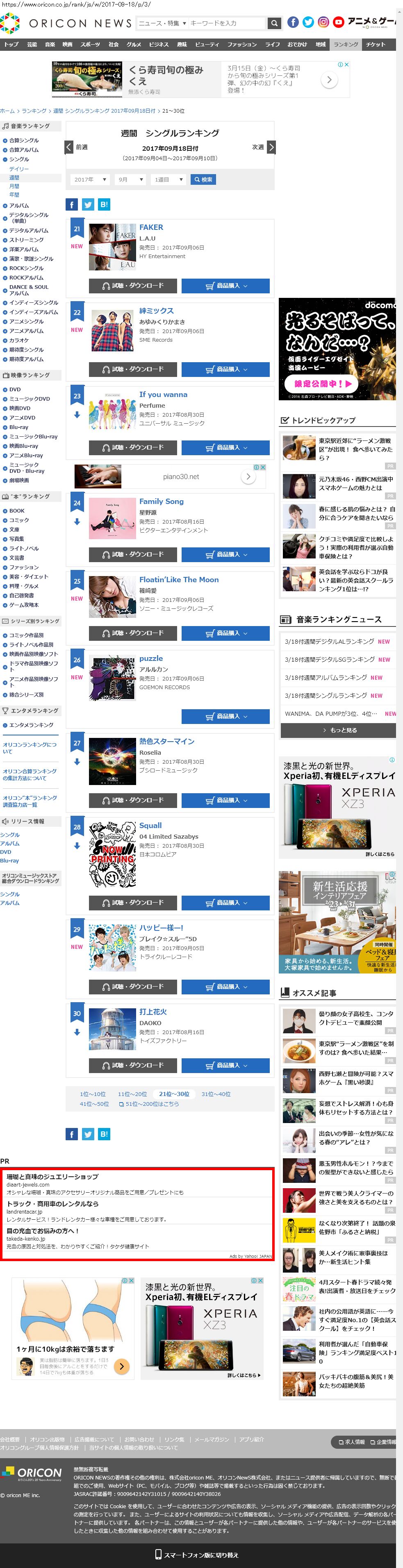Switch to the ランキング navigation tab
The height and width of the screenshot is (1568, 403).
[x=346, y=44]
